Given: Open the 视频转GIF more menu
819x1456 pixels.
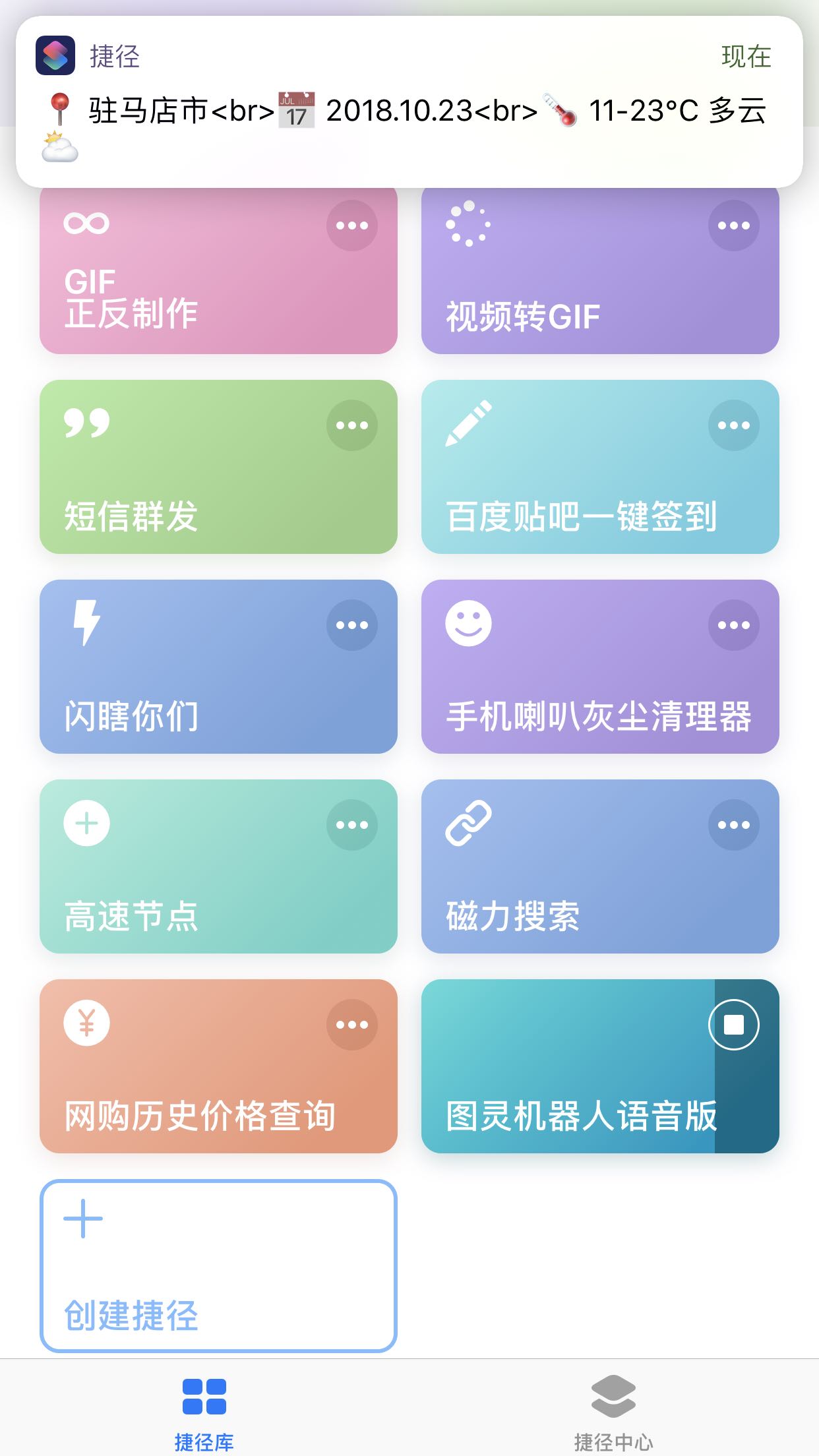Looking at the screenshot, I should pyautogui.click(x=734, y=226).
